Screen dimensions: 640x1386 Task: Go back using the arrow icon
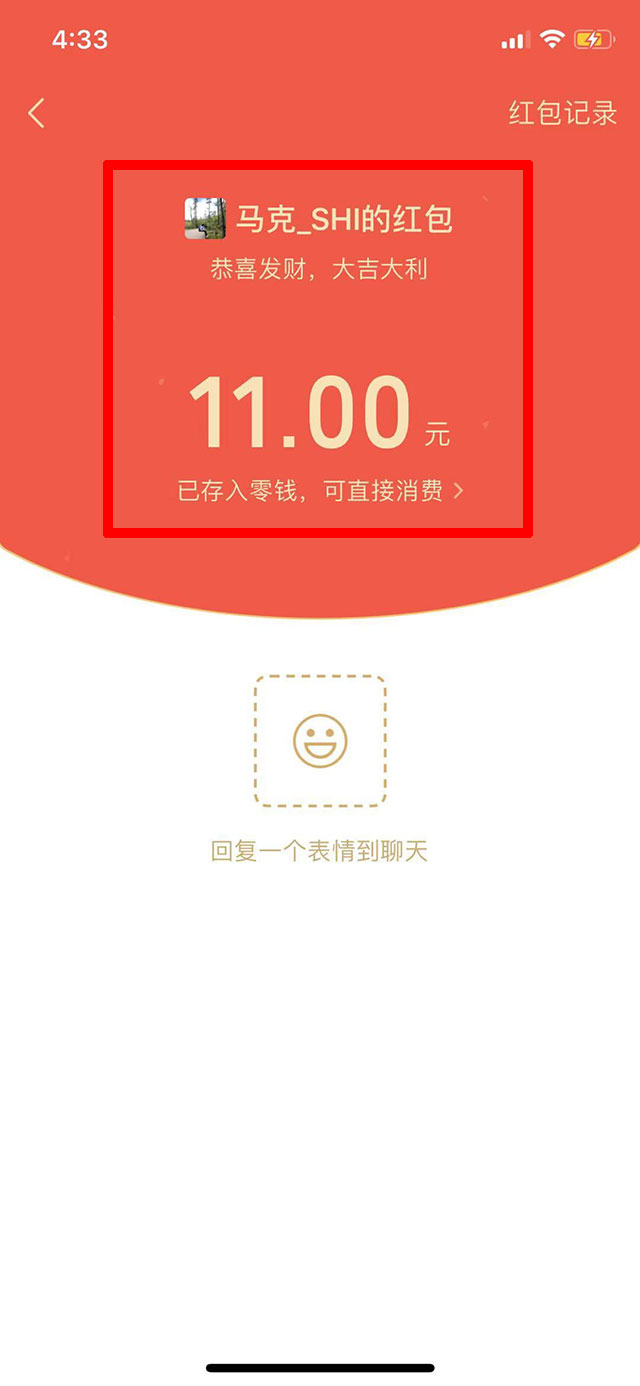37,113
